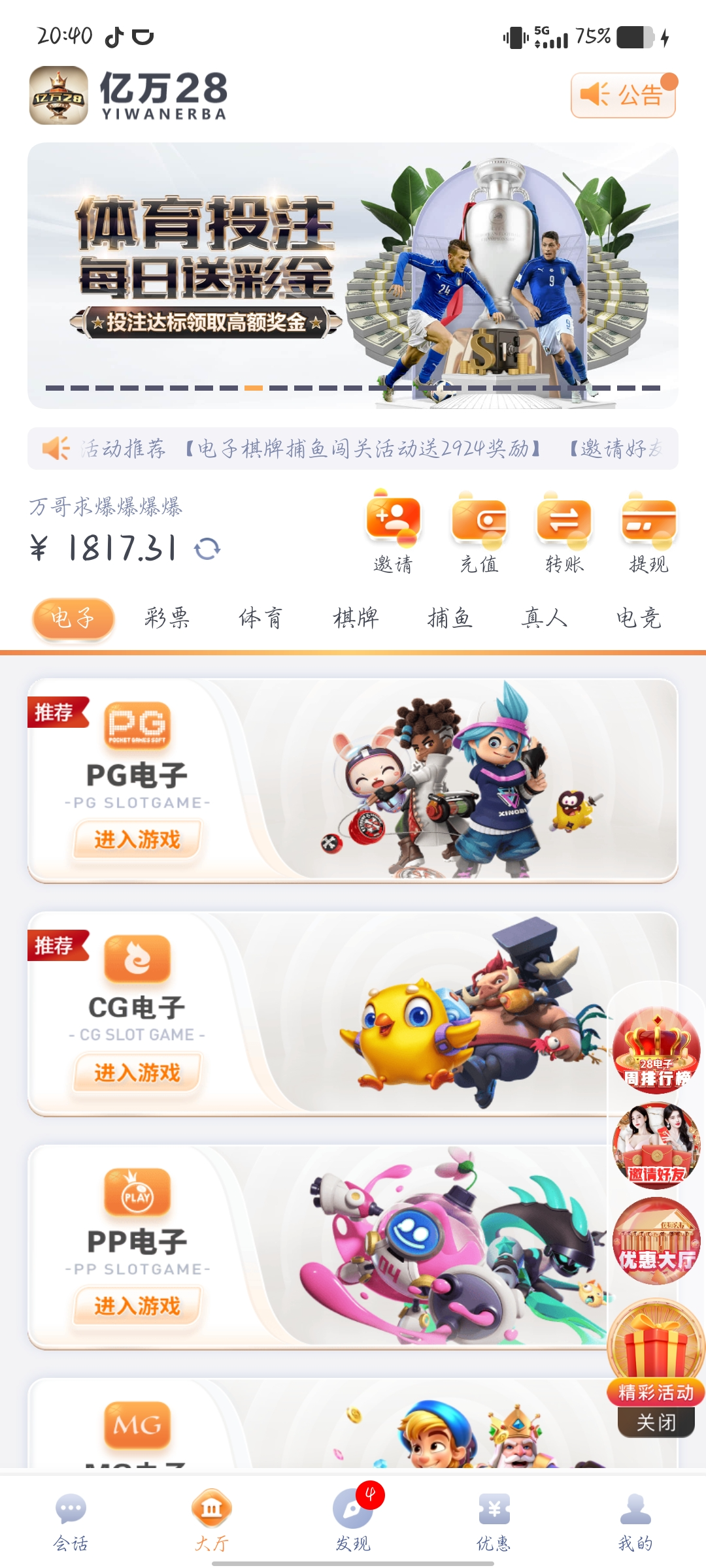Select the 棋牌 category tab

click(356, 618)
